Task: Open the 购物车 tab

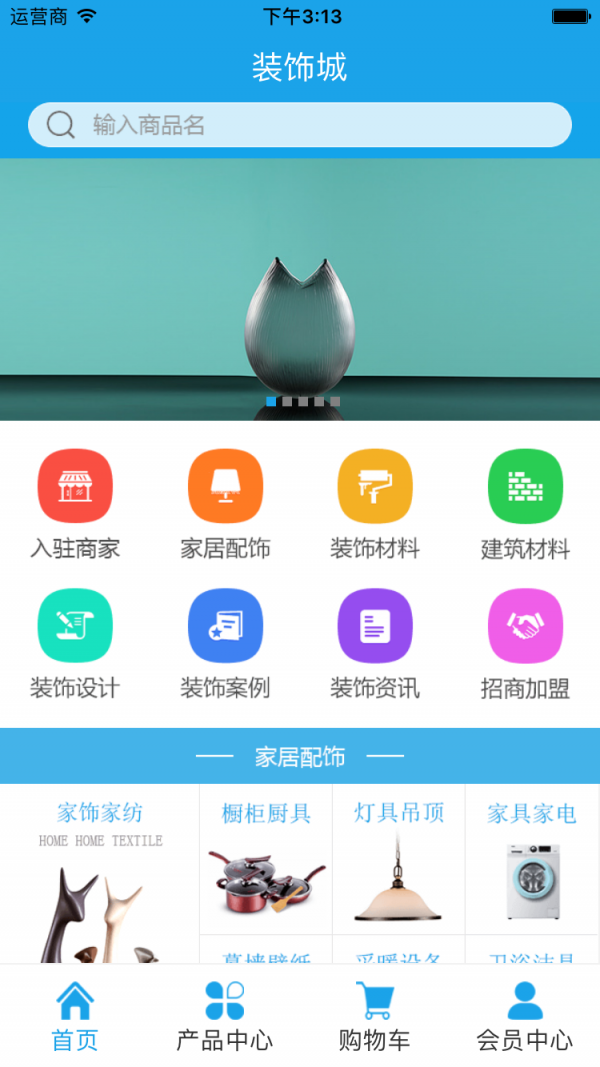Action: pos(375,1015)
